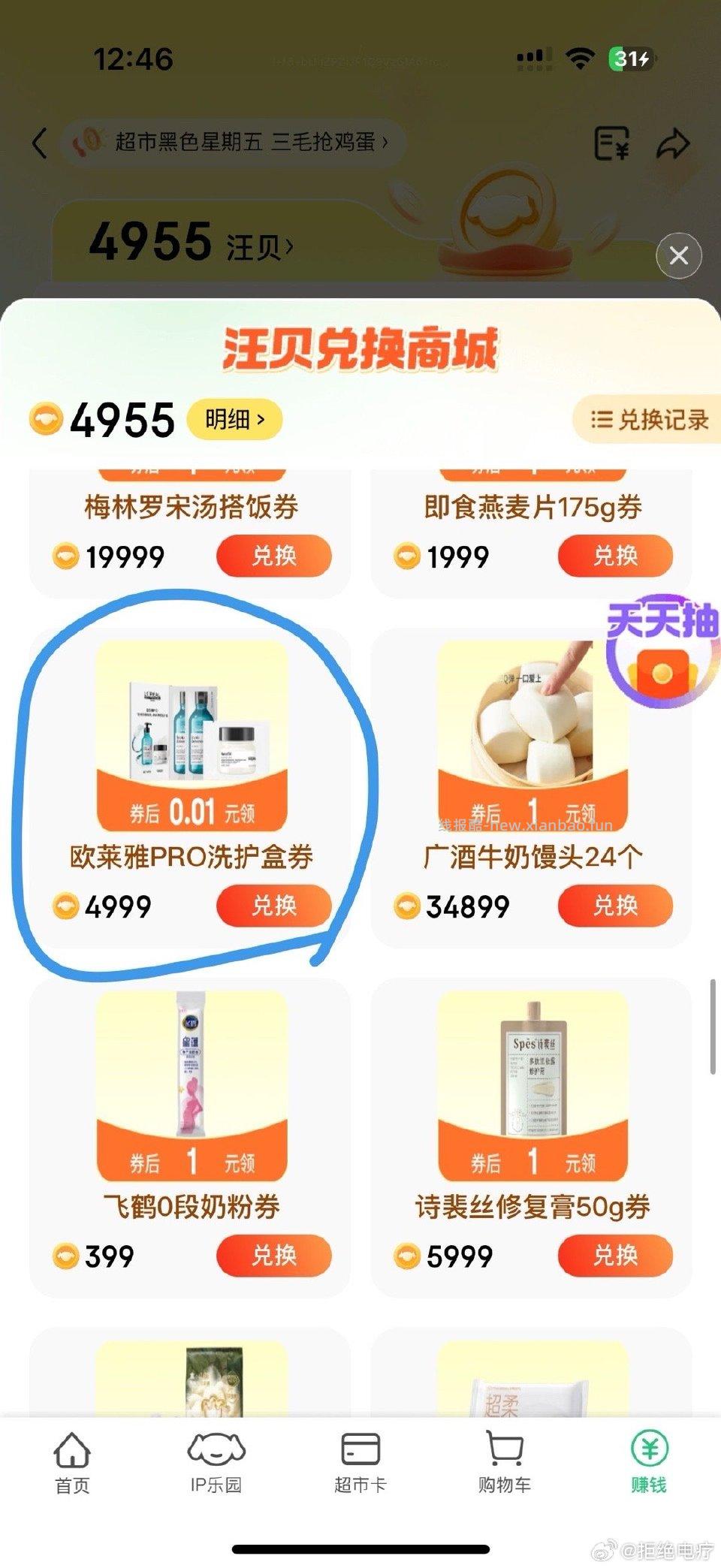Redeem 欧莱雅PRO洗护盒券 with 兑换 button
Image resolution: width=721 pixels, height=1568 pixels.
(x=273, y=906)
